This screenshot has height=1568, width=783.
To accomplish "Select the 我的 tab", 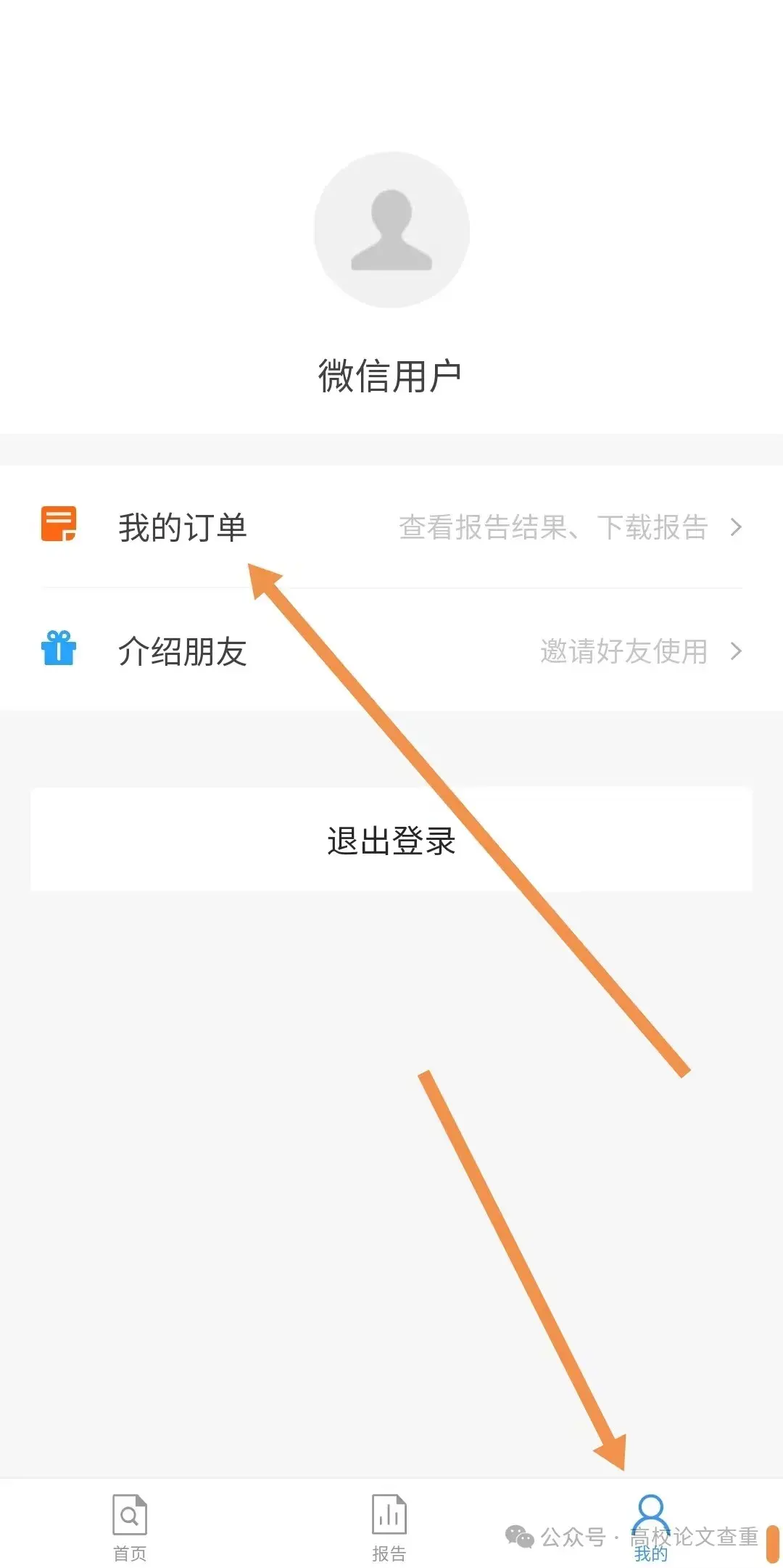I will click(650, 1526).
